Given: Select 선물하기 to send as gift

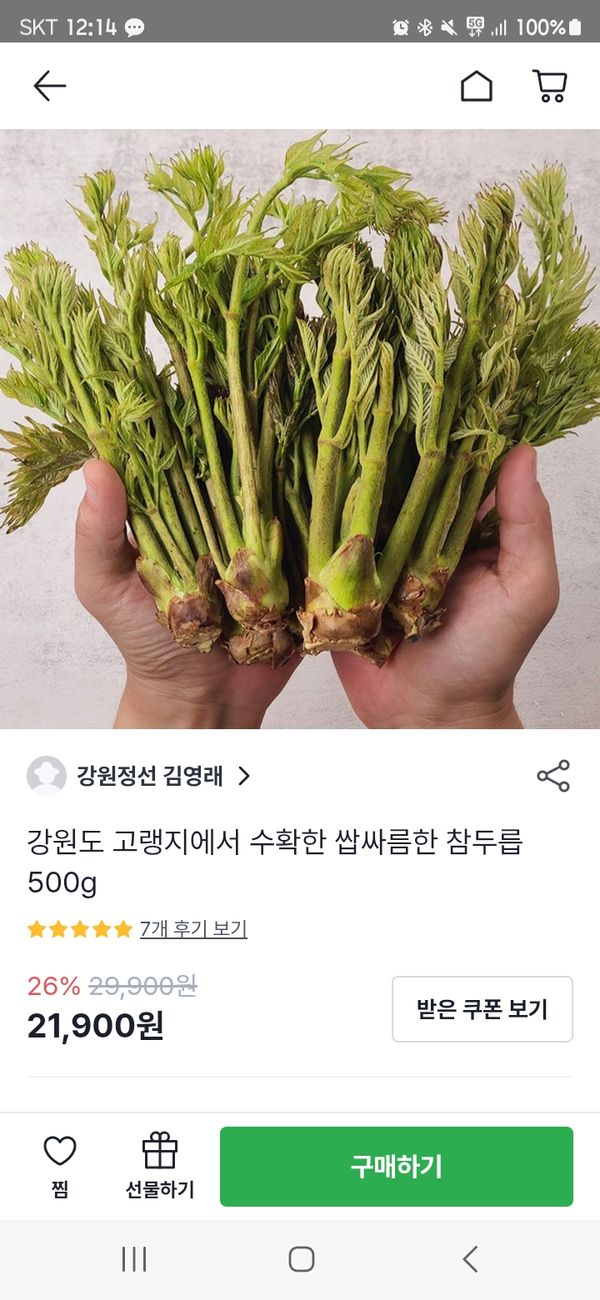Looking at the screenshot, I should tap(160, 1166).
